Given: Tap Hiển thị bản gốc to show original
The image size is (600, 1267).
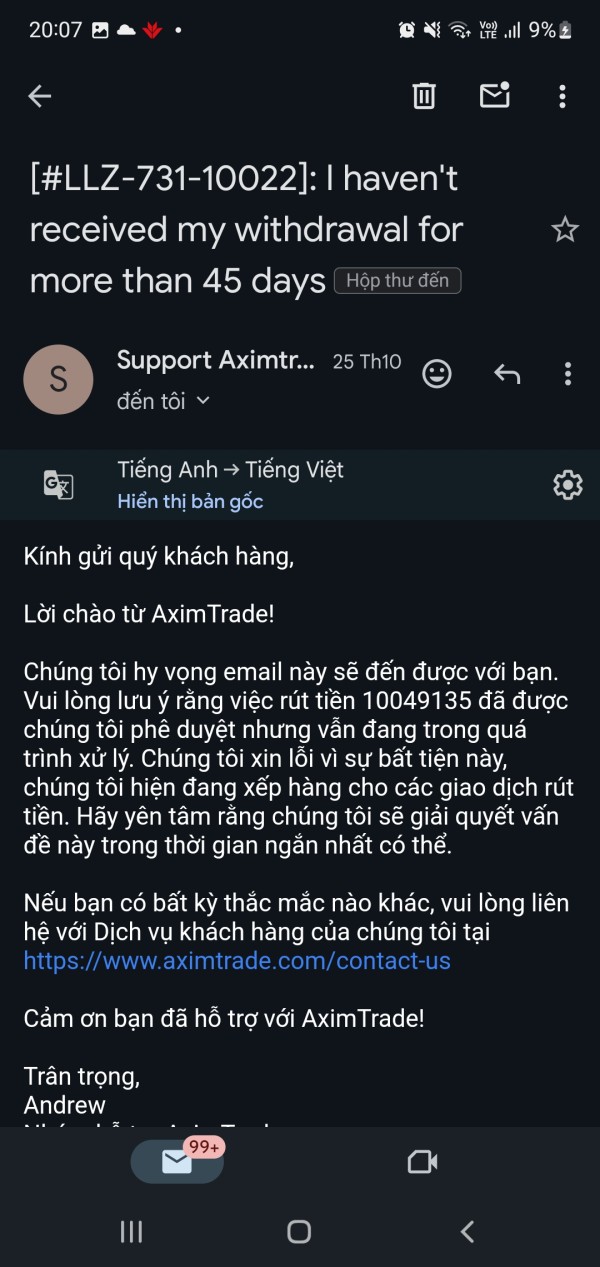Looking at the screenshot, I should [x=190, y=501].
